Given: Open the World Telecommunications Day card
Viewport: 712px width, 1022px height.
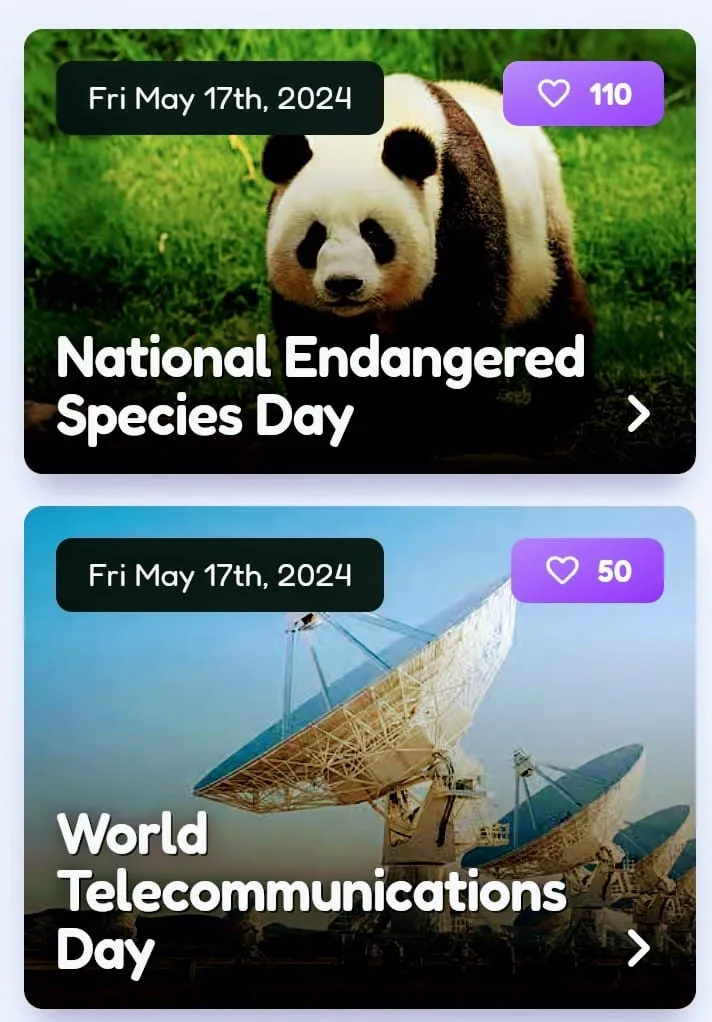Looking at the screenshot, I should click(x=638, y=948).
